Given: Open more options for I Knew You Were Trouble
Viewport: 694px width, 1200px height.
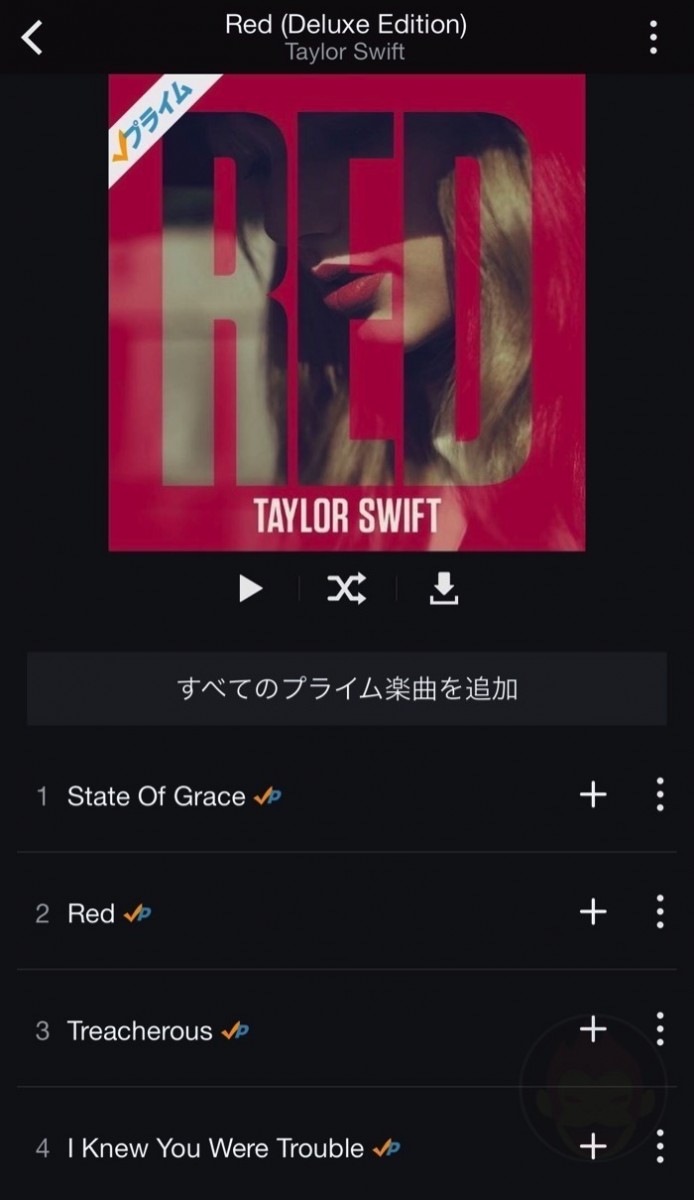Looking at the screenshot, I should 659,1146.
